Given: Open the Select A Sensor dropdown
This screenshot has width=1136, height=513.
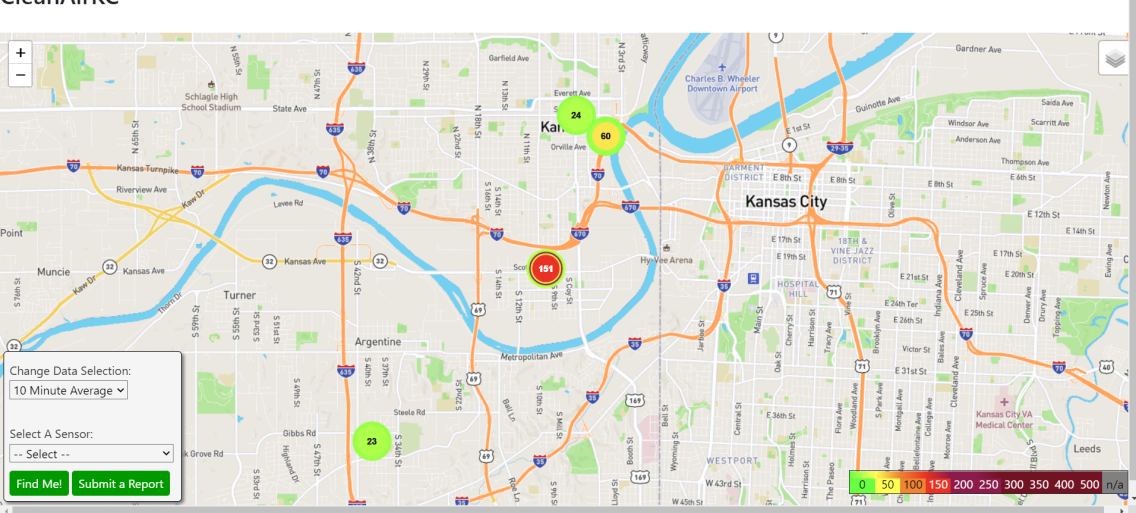Looking at the screenshot, I should [91, 453].
